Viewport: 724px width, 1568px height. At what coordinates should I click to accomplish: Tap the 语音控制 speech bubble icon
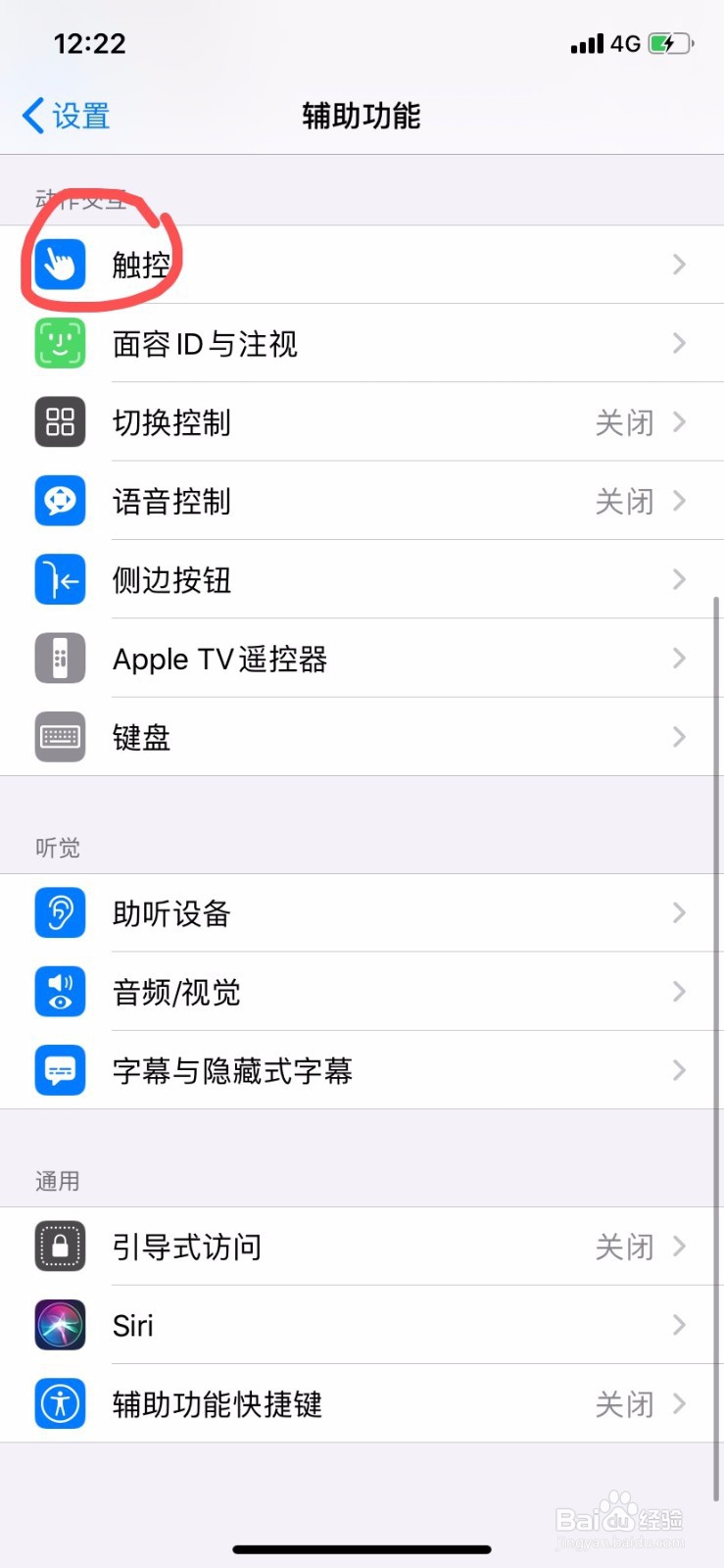pyautogui.click(x=60, y=501)
